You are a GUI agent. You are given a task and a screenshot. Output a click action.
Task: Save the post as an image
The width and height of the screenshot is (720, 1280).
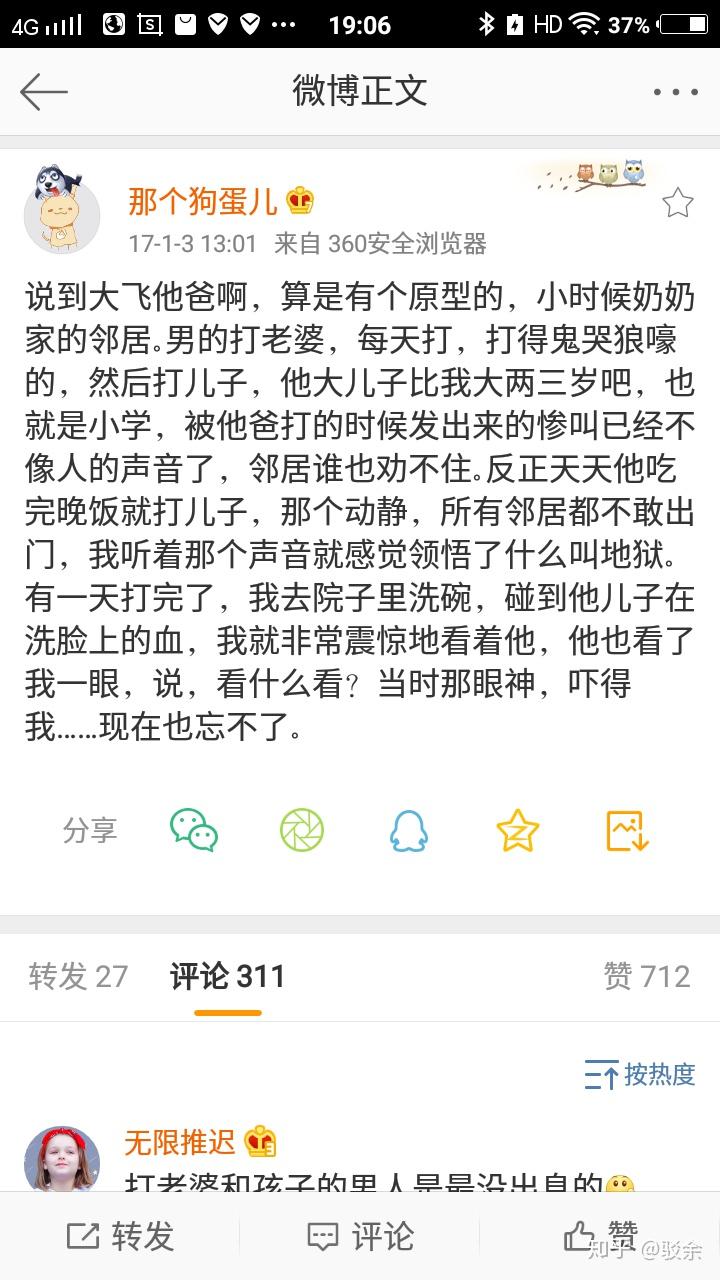click(x=628, y=830)
